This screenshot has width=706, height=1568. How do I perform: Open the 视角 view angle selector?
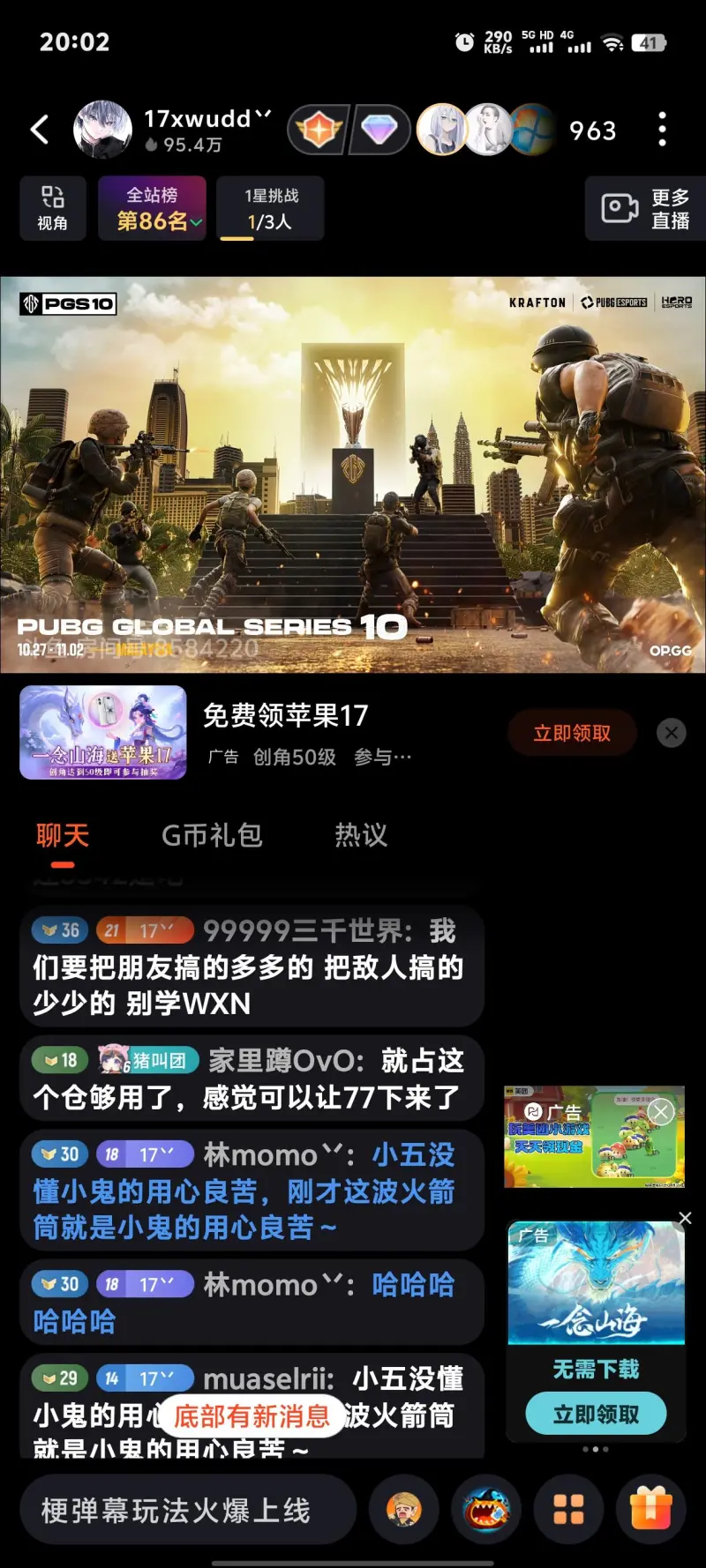pyautogui.click(x=53, y=208)
